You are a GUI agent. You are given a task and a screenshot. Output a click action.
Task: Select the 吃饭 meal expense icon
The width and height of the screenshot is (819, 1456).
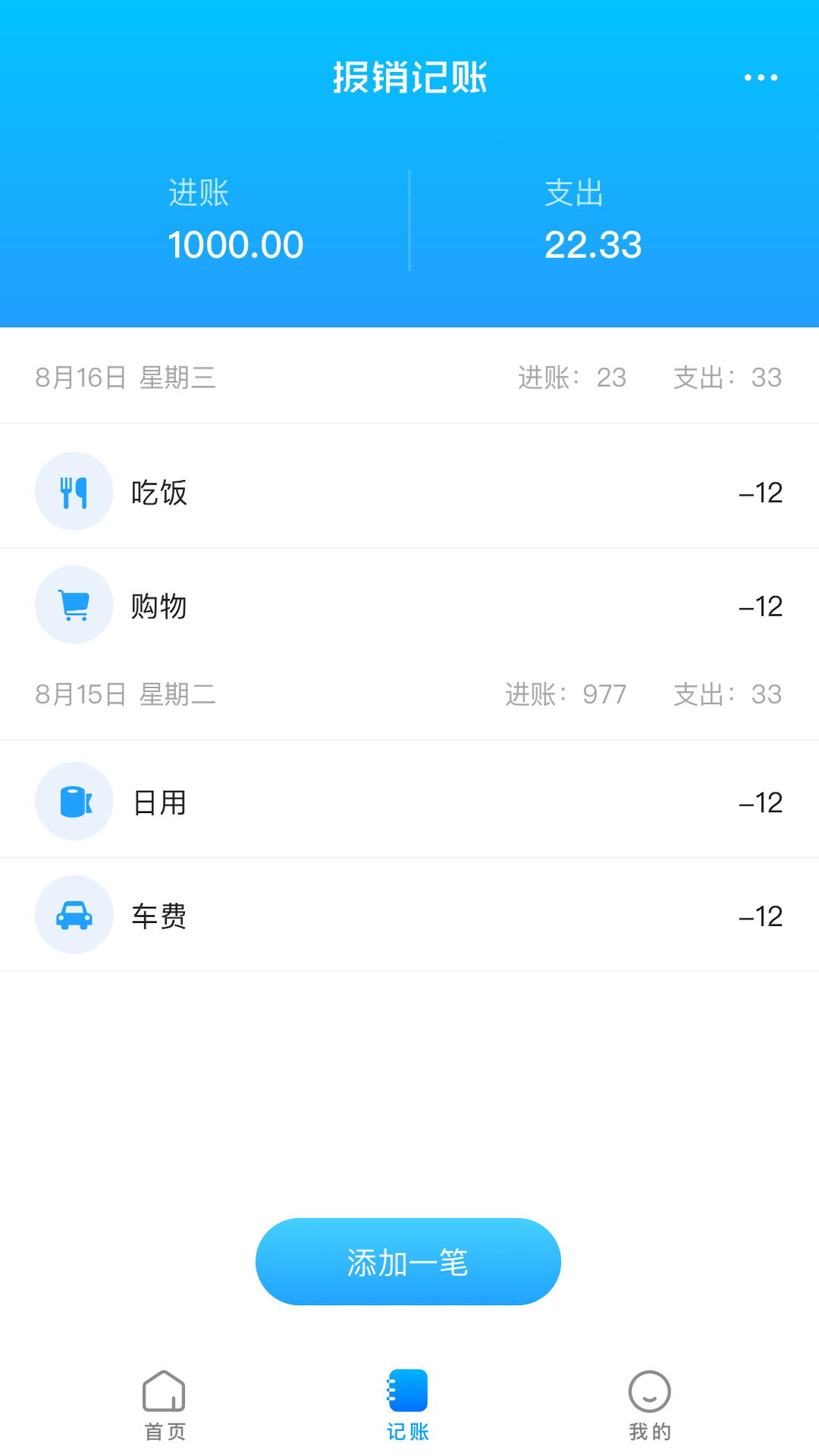point(74,491)
